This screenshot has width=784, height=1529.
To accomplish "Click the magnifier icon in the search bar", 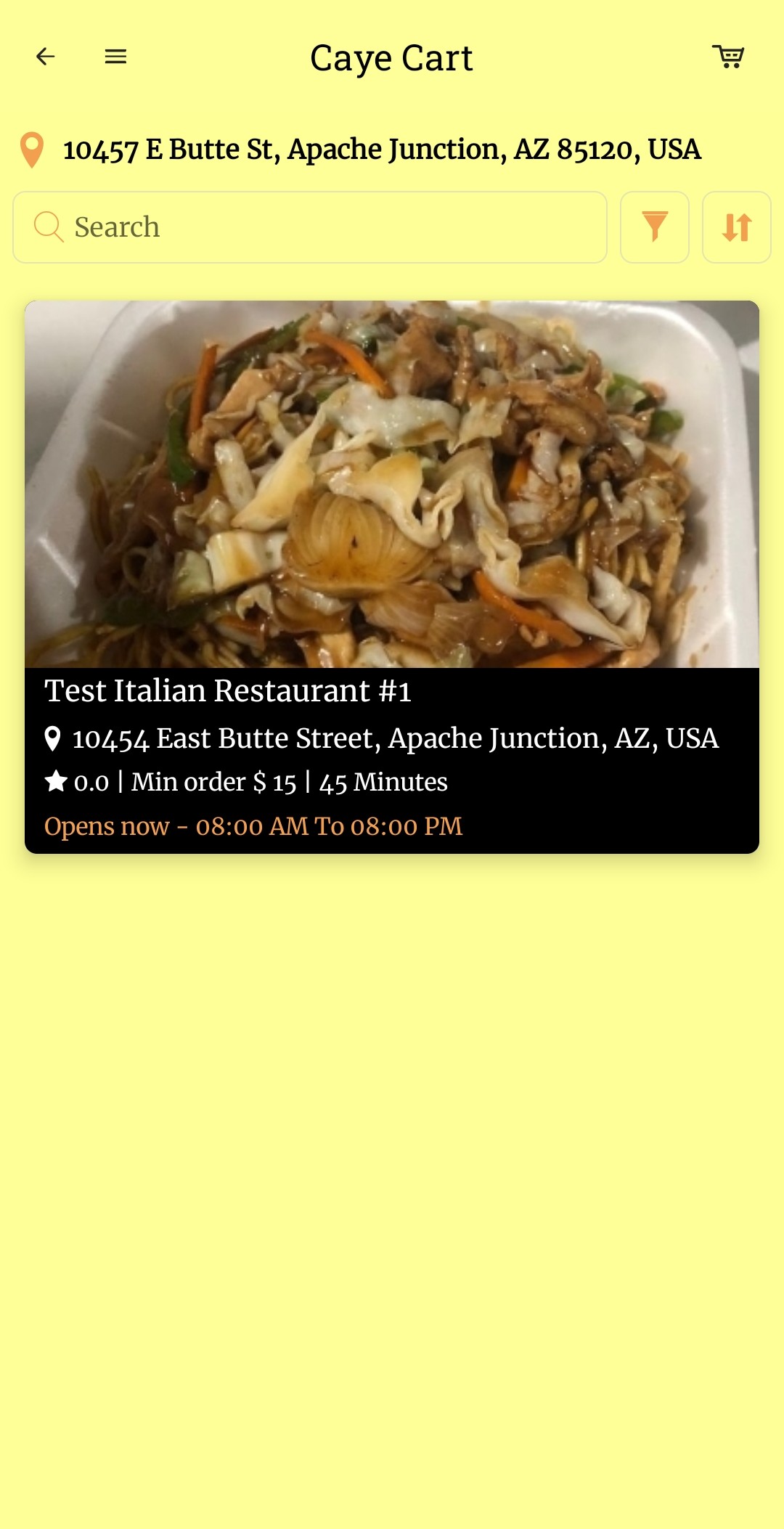I will point(48,226).
